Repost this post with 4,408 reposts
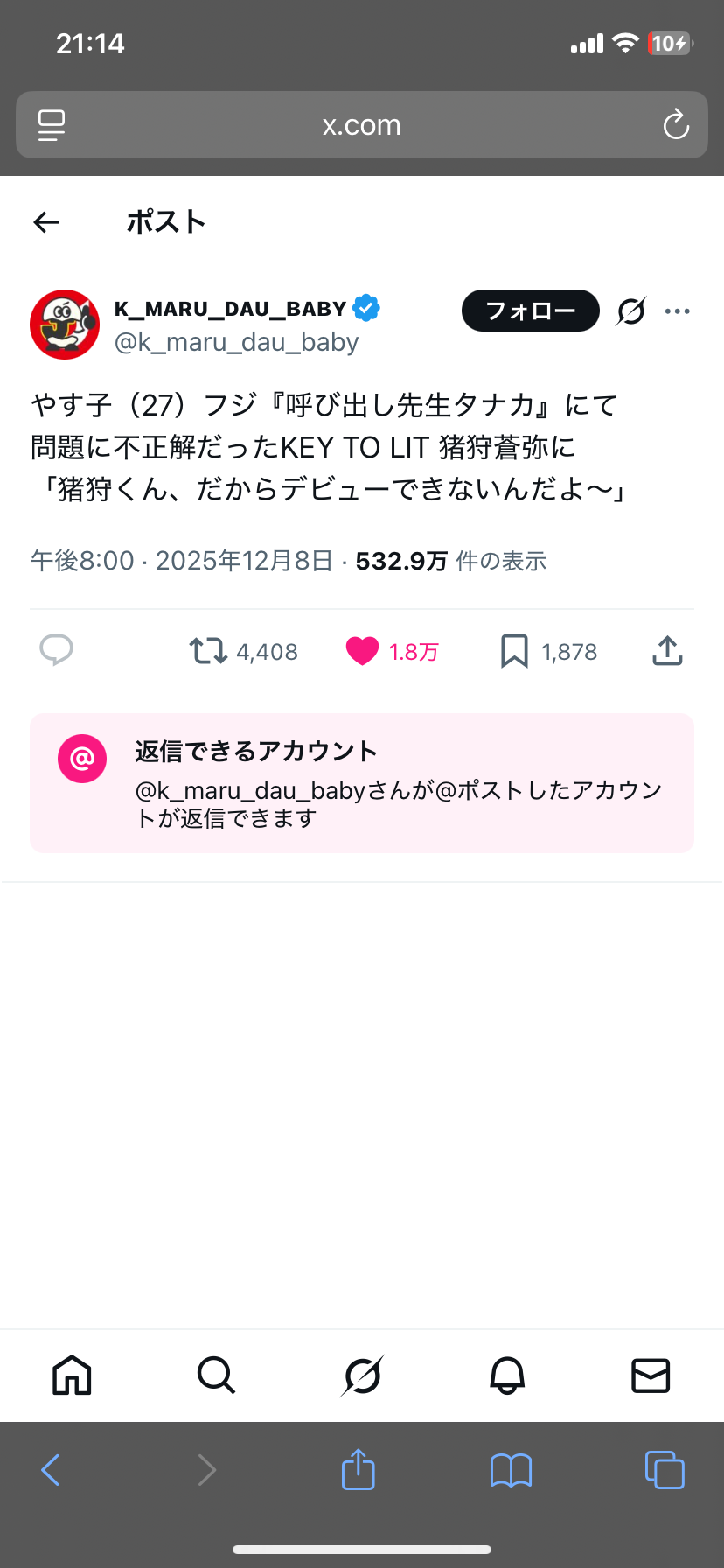Image resolution: width=724 pixels, height=1568 pixels. point(209,651)
